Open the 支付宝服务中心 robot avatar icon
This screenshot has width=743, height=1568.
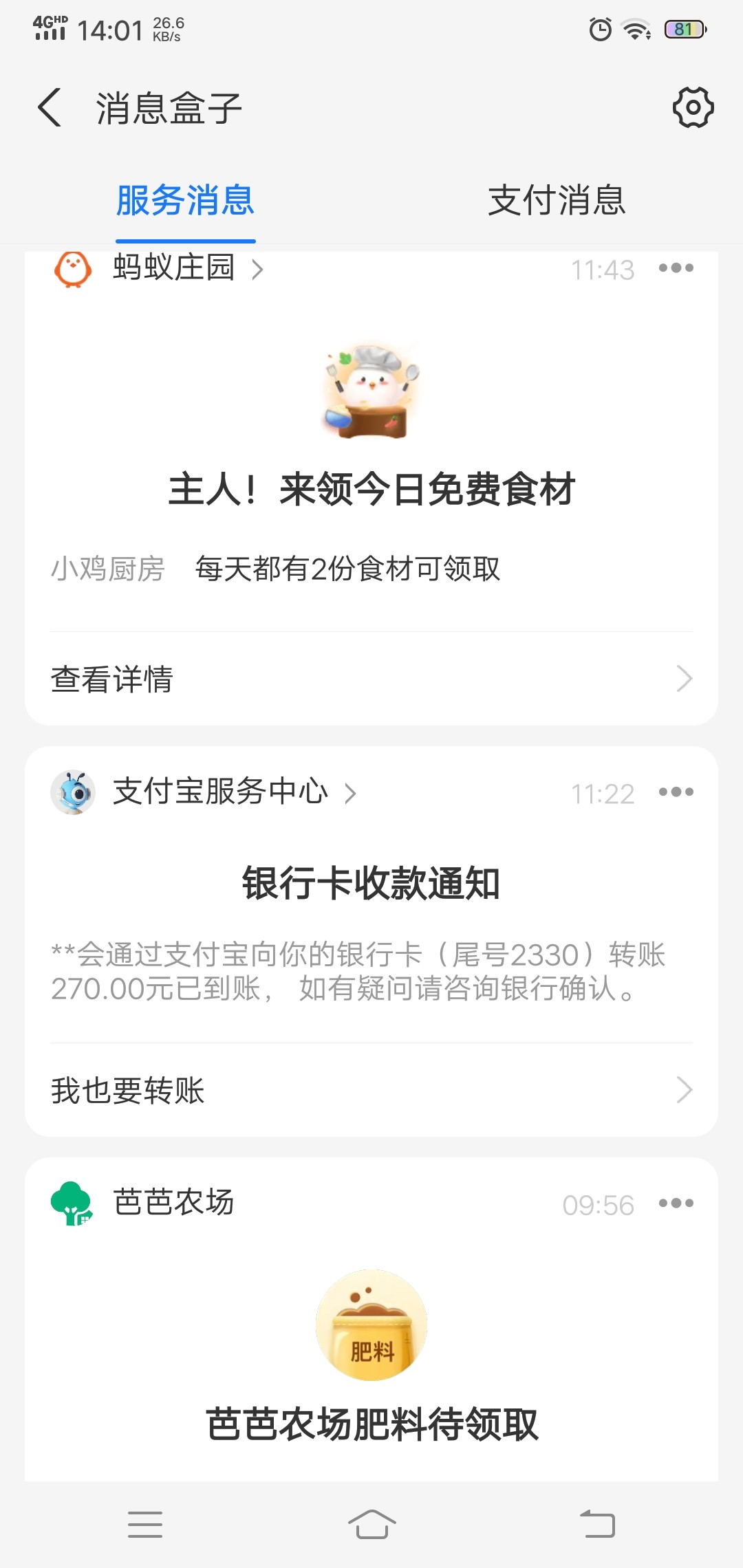click(73, 792)
